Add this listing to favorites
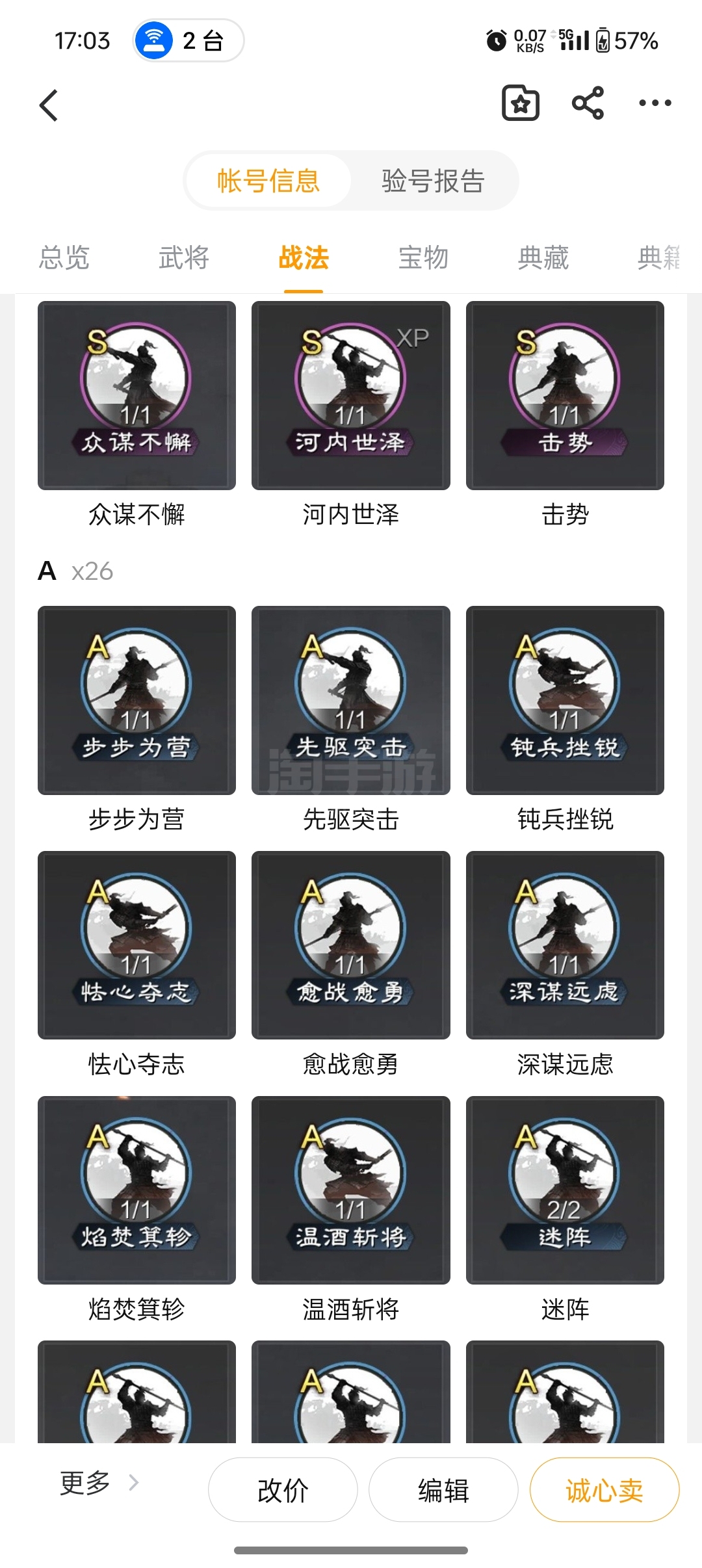This screenshot has height=1568, width=702. (521, 103)
